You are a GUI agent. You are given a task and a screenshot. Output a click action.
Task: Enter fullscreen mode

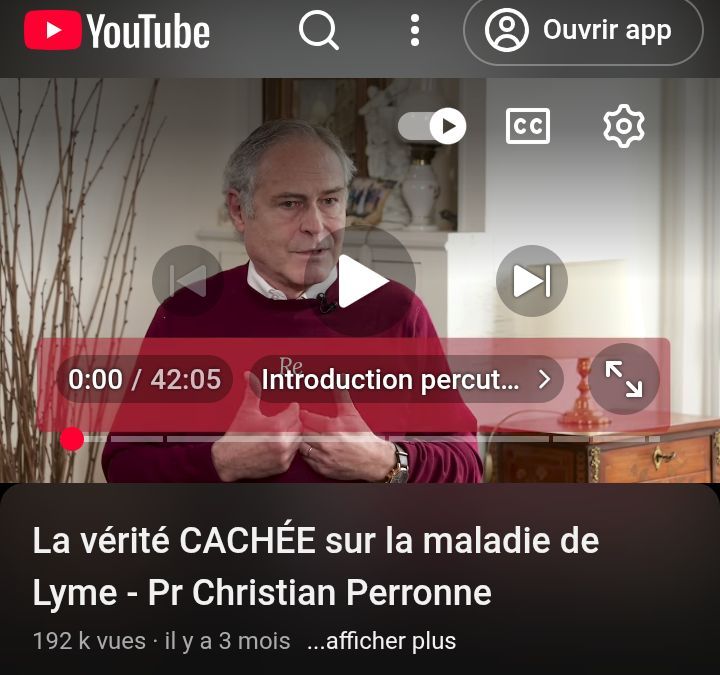click(624, 379)
